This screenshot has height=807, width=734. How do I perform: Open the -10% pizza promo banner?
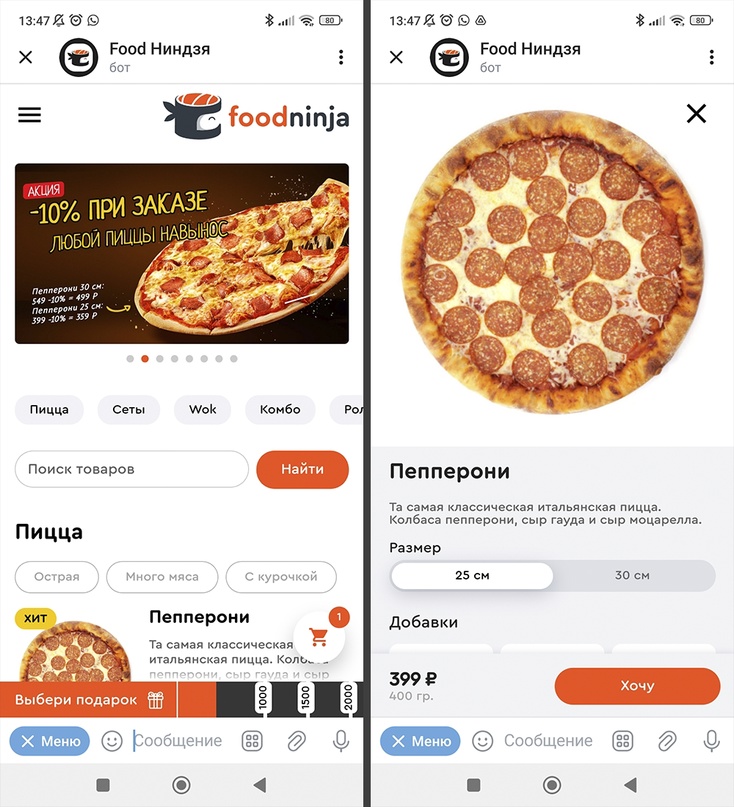click(182, 253)
